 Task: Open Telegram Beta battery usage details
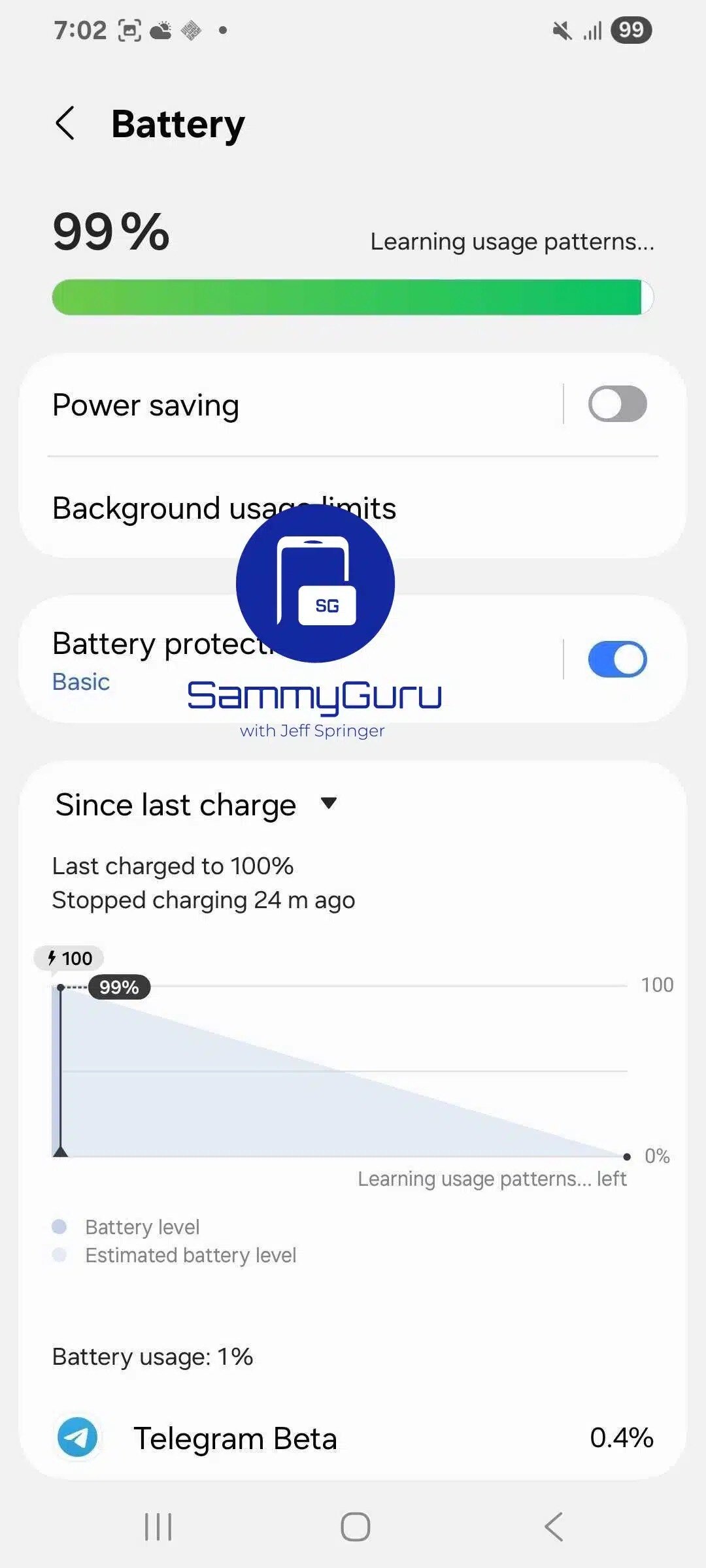tap(353, 1439)
